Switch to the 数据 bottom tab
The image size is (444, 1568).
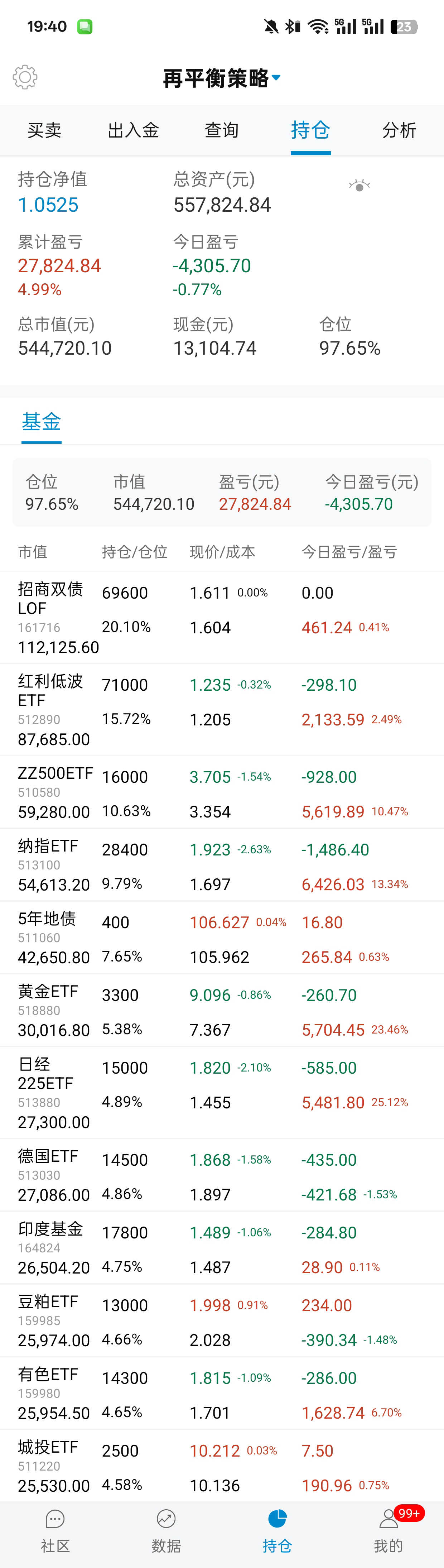point(166,1531)
